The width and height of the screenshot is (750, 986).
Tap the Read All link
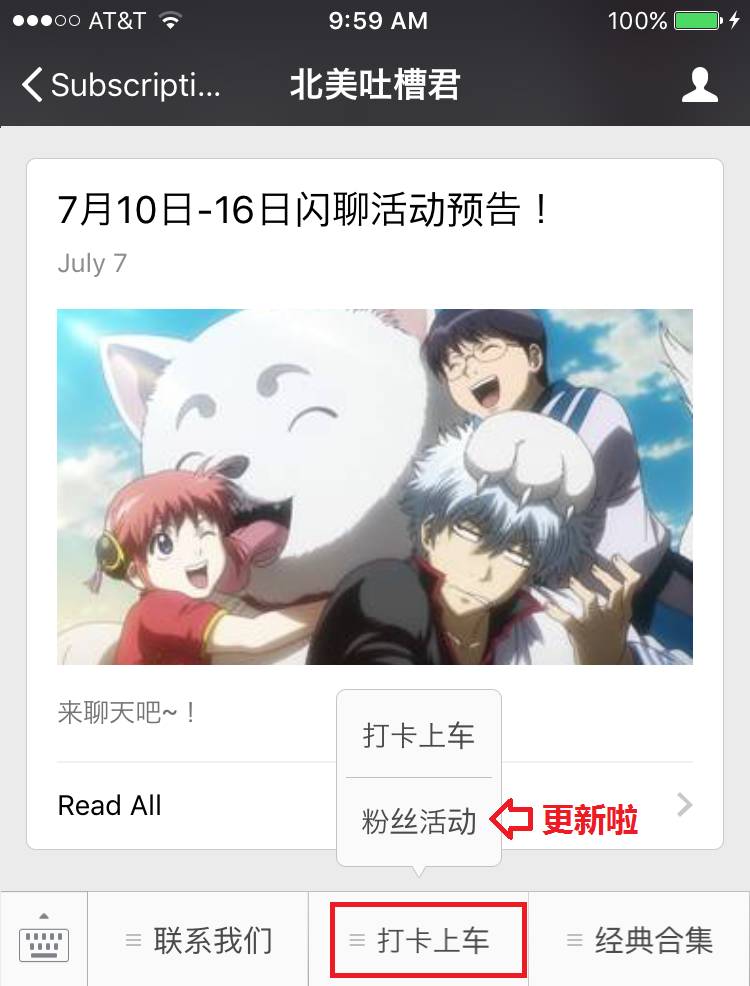point(109,805)
